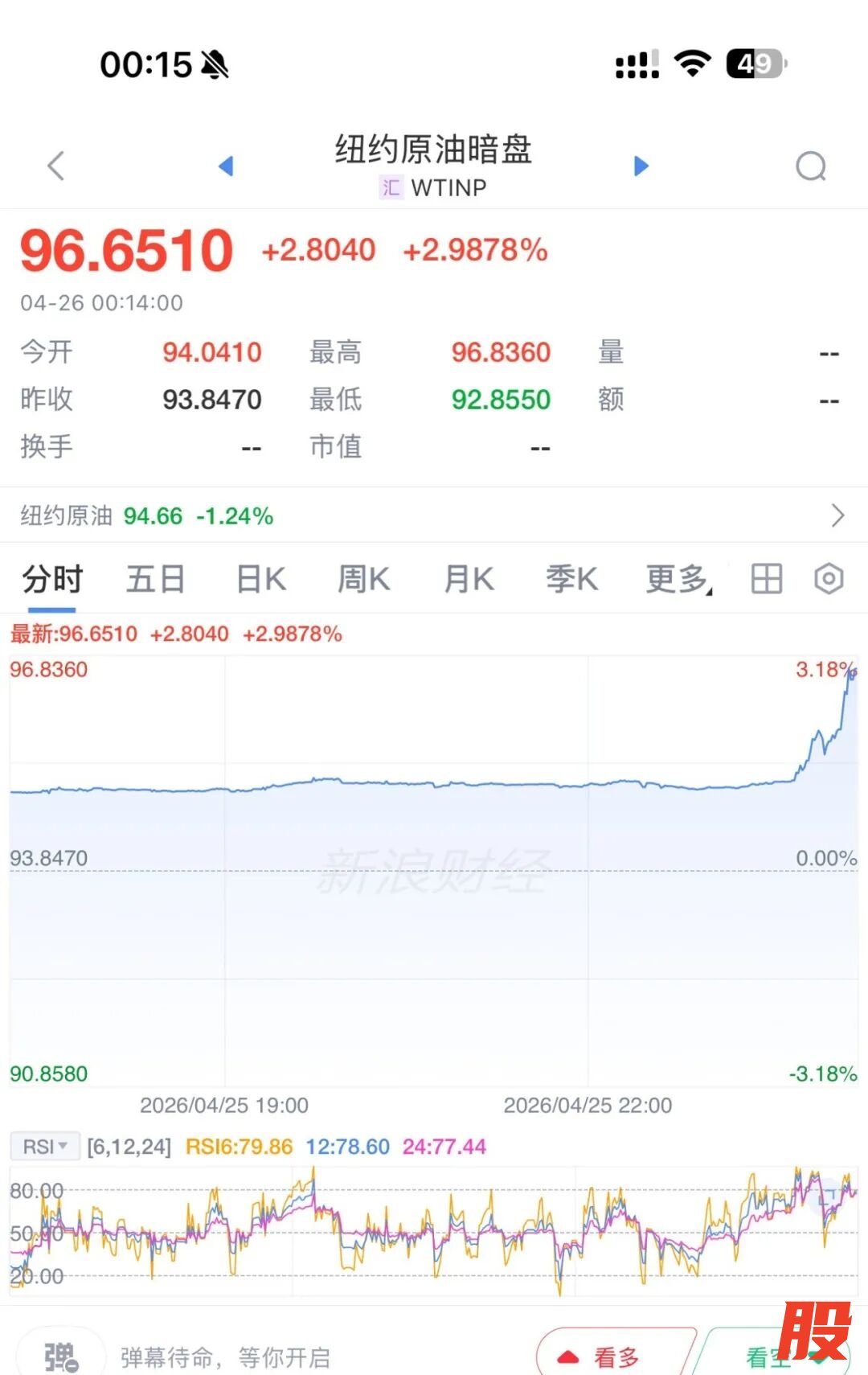Switch to previous instrument with left blue arrow
Screen dimensions: 868x1375
point(226,166)
